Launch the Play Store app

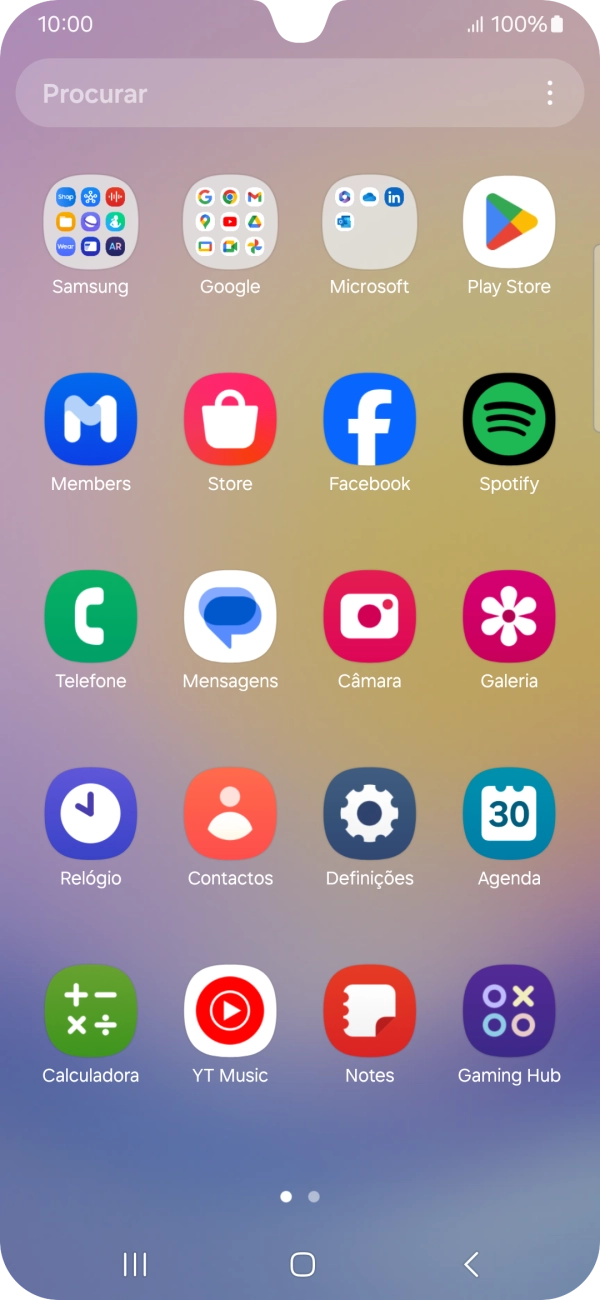pos(509,222)
